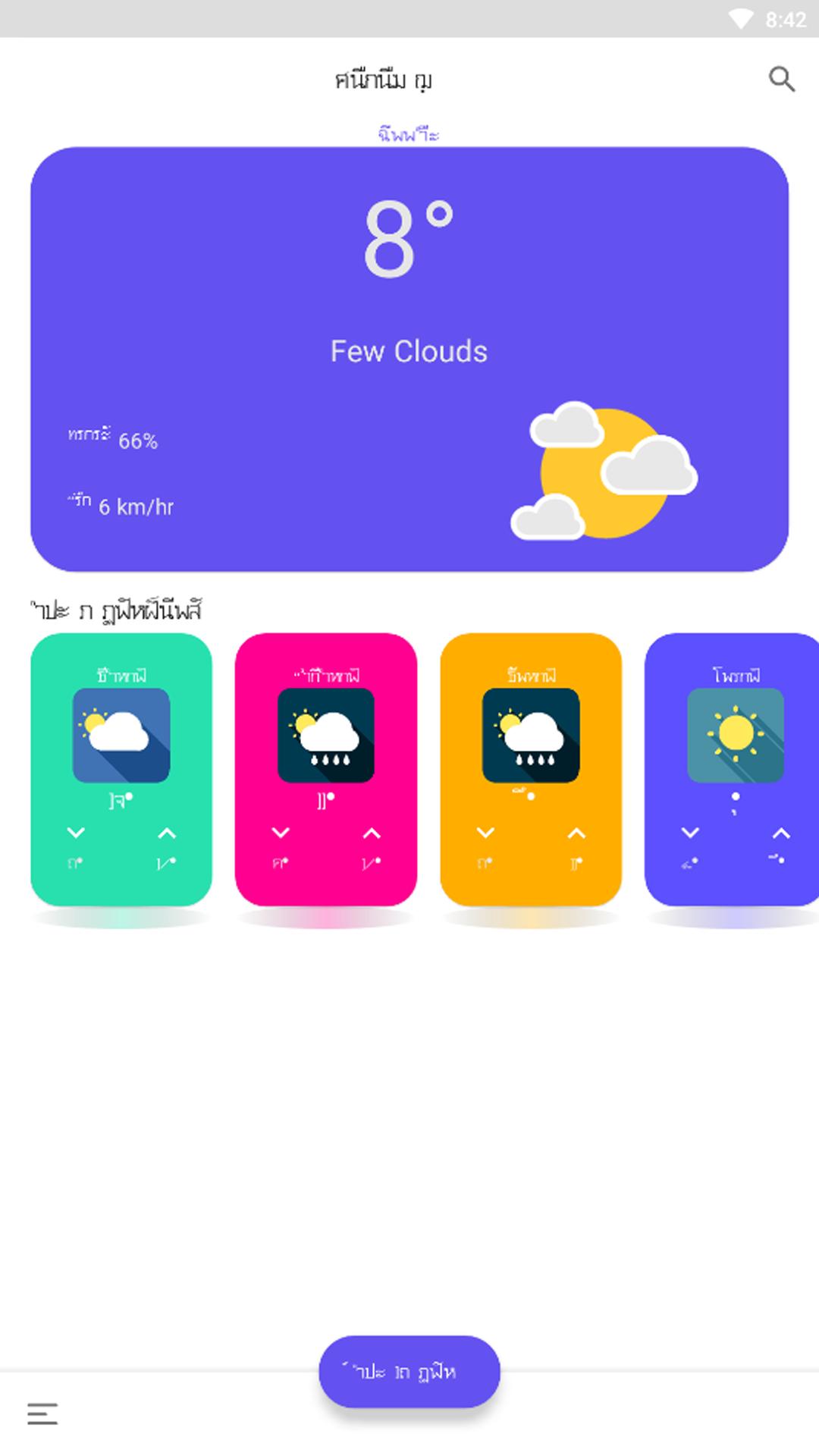
Task: Open the Few Clouds current weather card
Action: pyautogui.click(x=409, y=359)
